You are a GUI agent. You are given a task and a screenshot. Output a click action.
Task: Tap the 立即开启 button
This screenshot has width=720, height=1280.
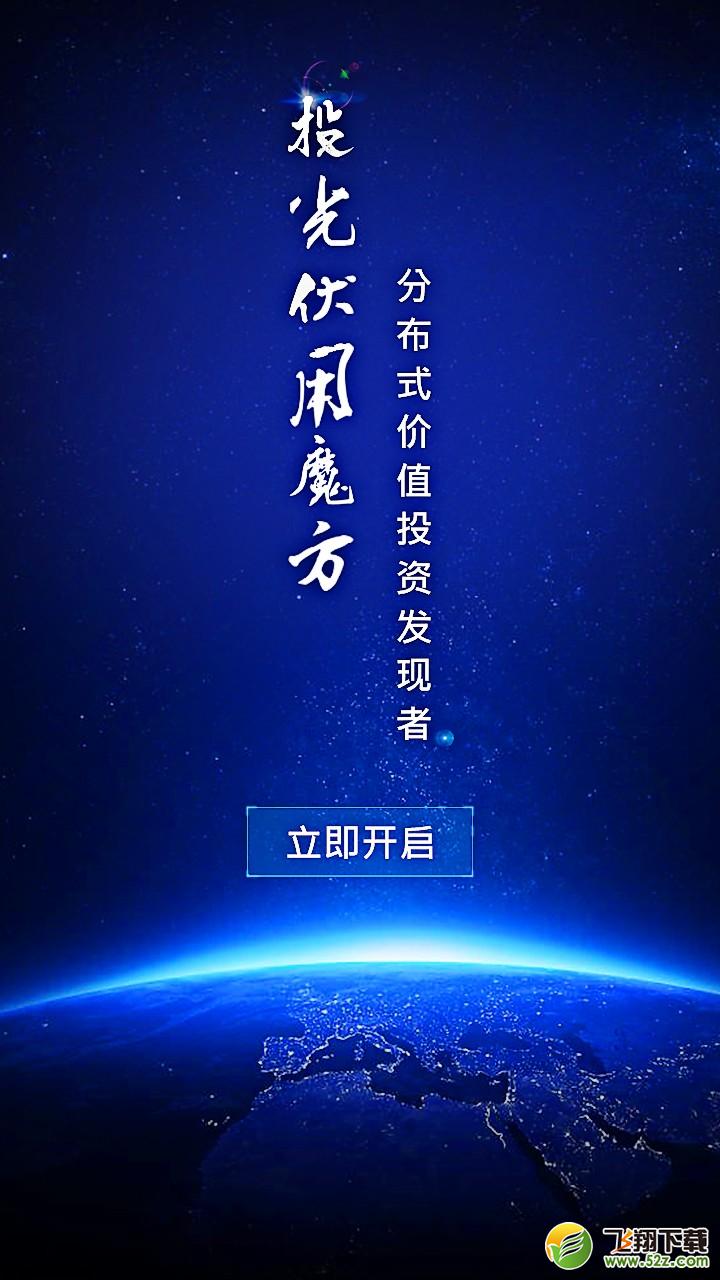[360, 842]
